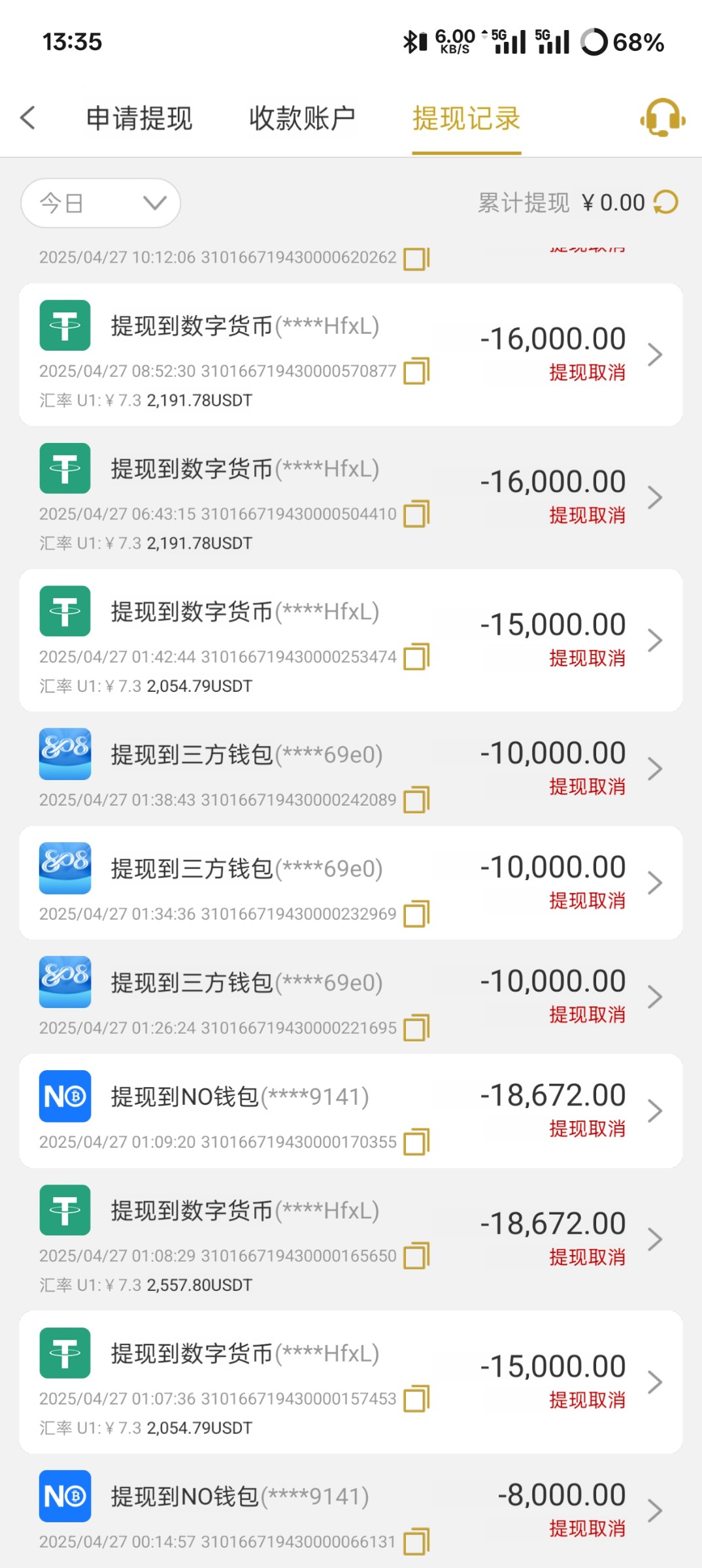The width and height of the screenshot is (702, 1568).
Task: Copy order number ending 570877
Action: (x=416, y=371)
